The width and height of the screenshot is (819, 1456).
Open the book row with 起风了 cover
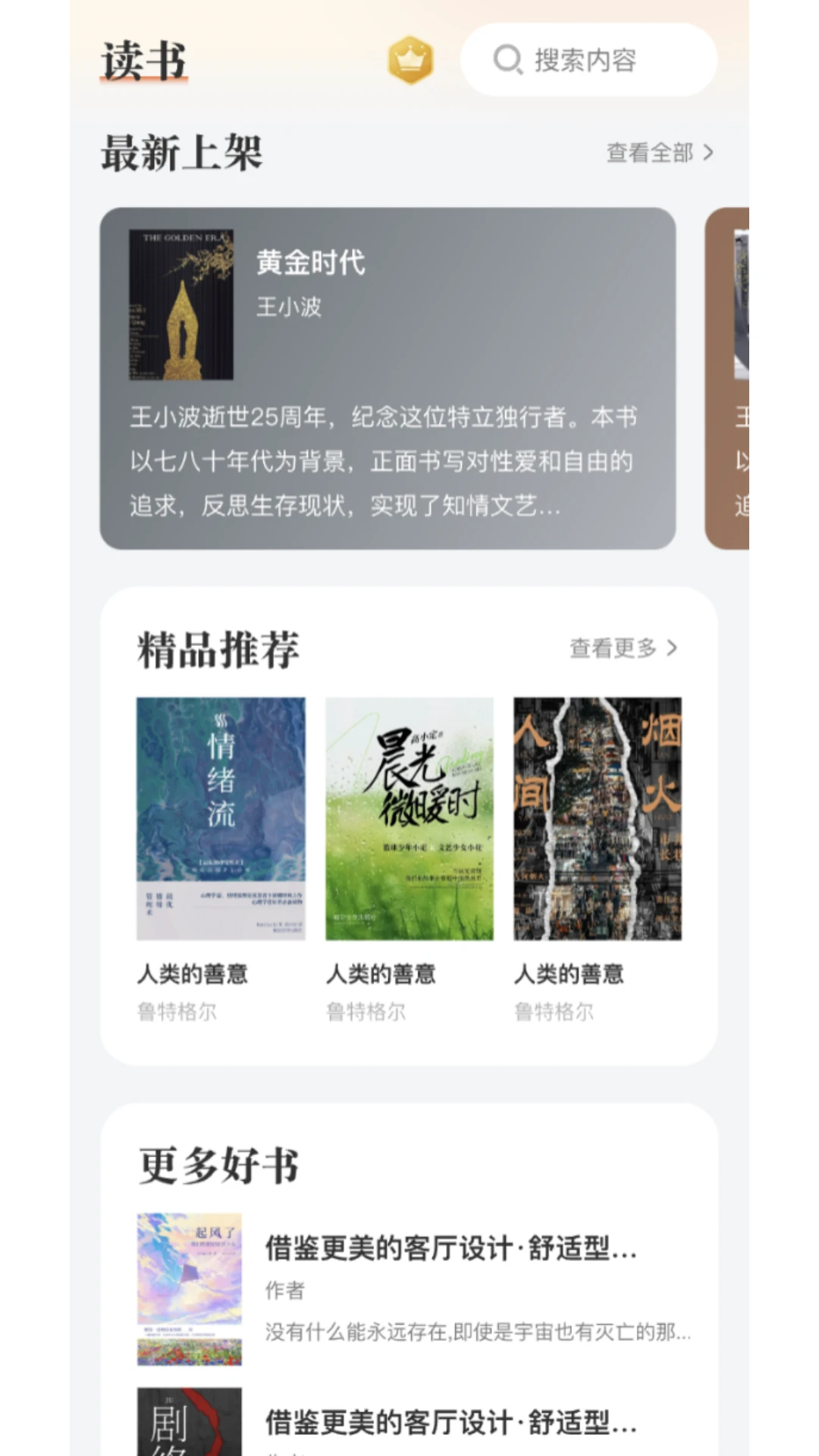pos(414,1289)
